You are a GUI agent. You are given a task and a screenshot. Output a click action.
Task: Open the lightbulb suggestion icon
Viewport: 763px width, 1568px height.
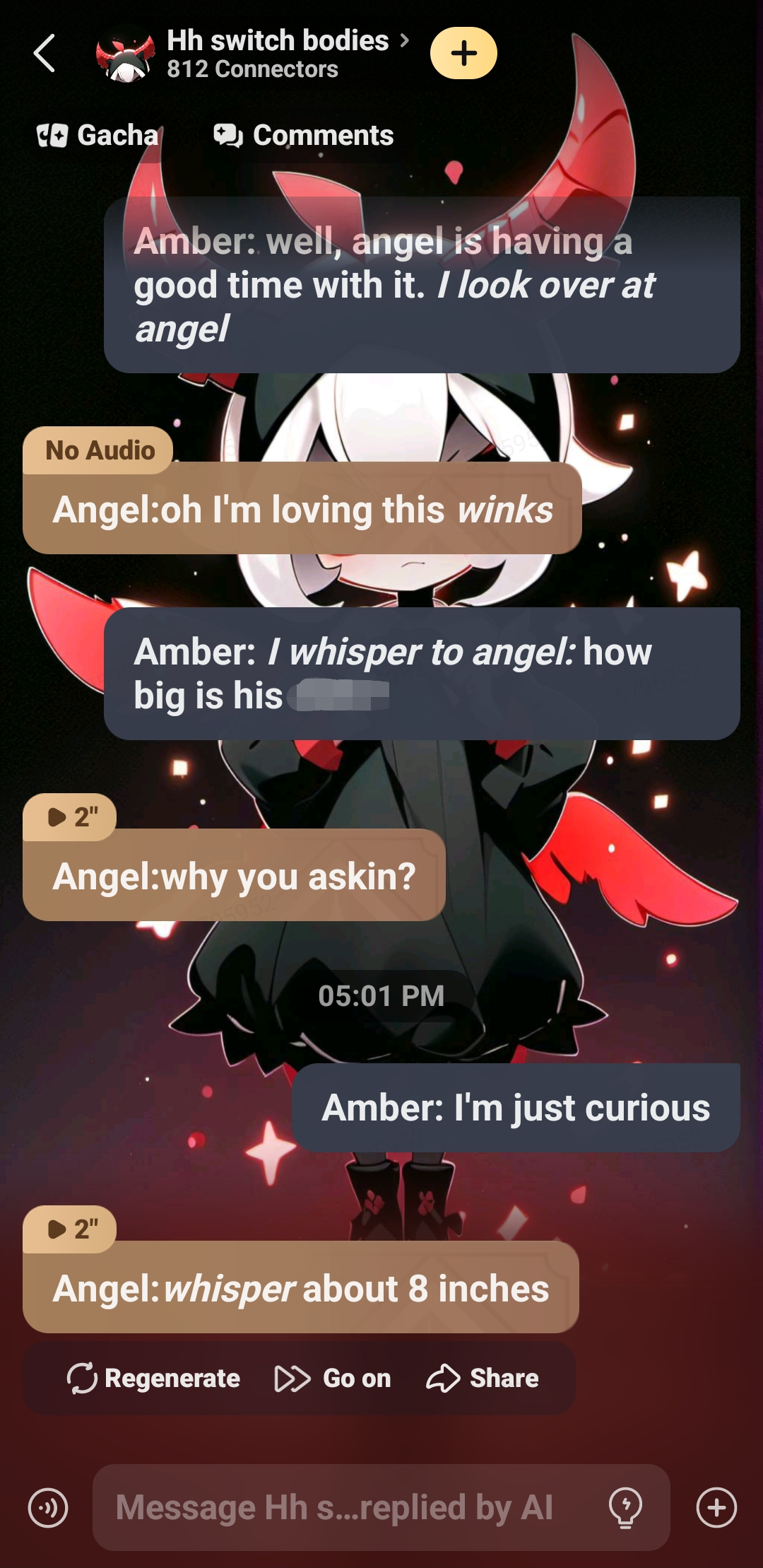click(625, 1508)
